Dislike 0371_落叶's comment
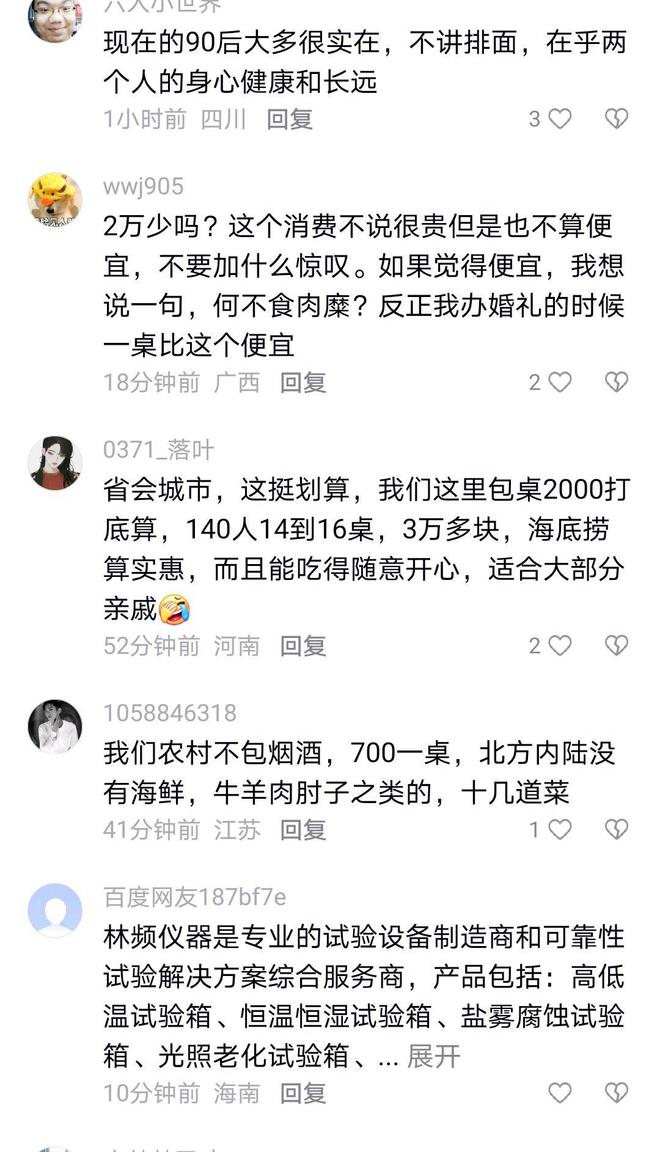 point(617,646)
